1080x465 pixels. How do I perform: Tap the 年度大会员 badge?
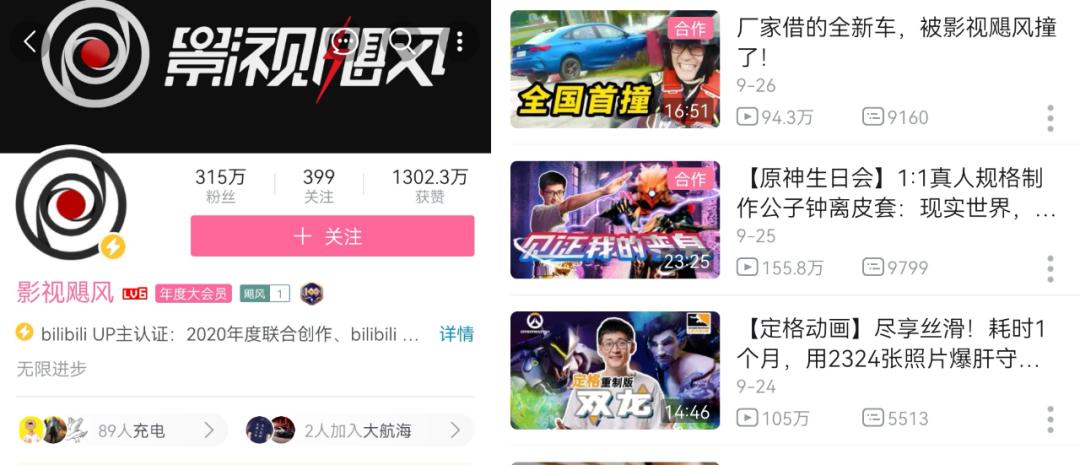pyautogui.click(x=194, y=294)
